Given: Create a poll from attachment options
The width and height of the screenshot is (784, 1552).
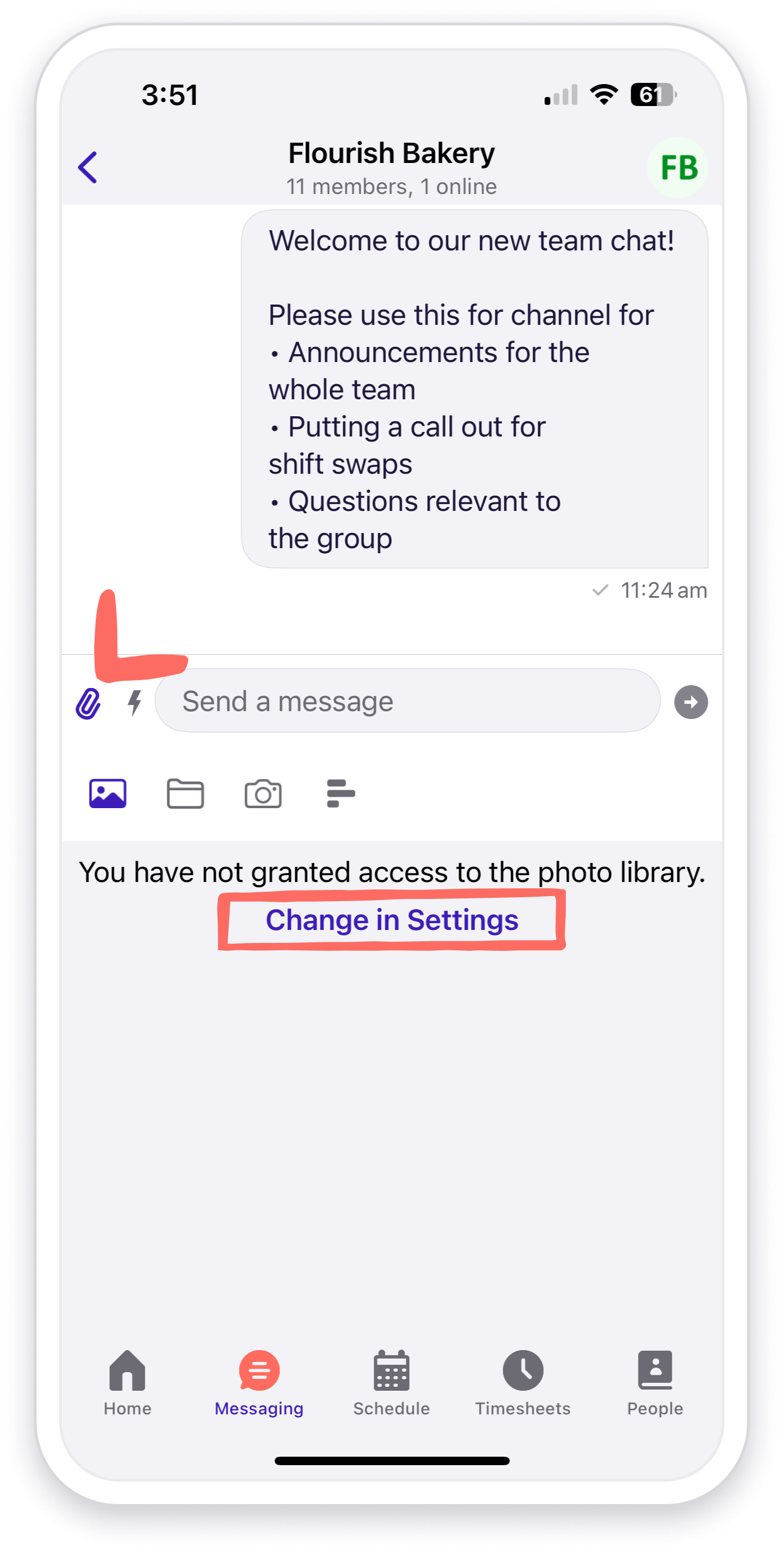Looking at the screenshot, I should click(341, 793).
